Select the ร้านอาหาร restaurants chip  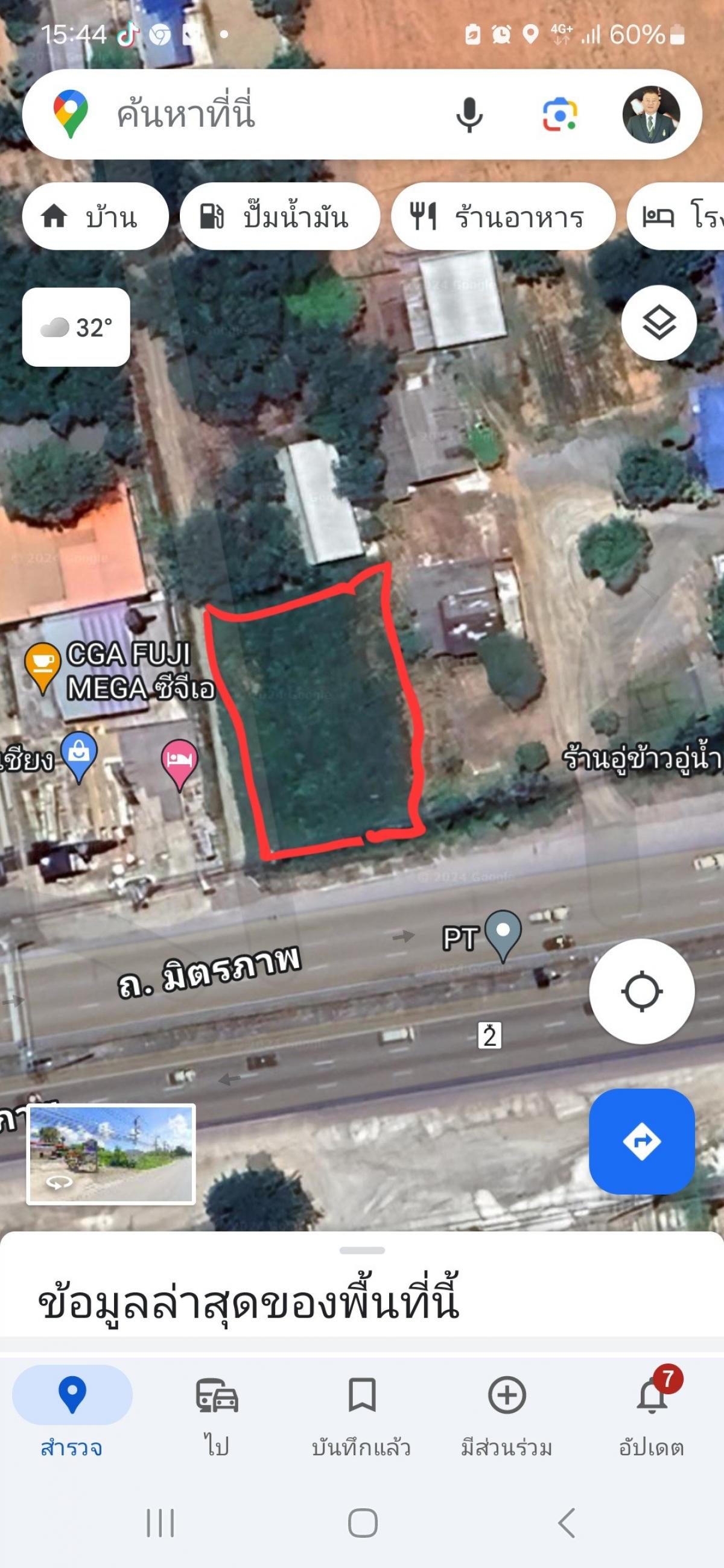pyautogui.click(x=503, y=216)
